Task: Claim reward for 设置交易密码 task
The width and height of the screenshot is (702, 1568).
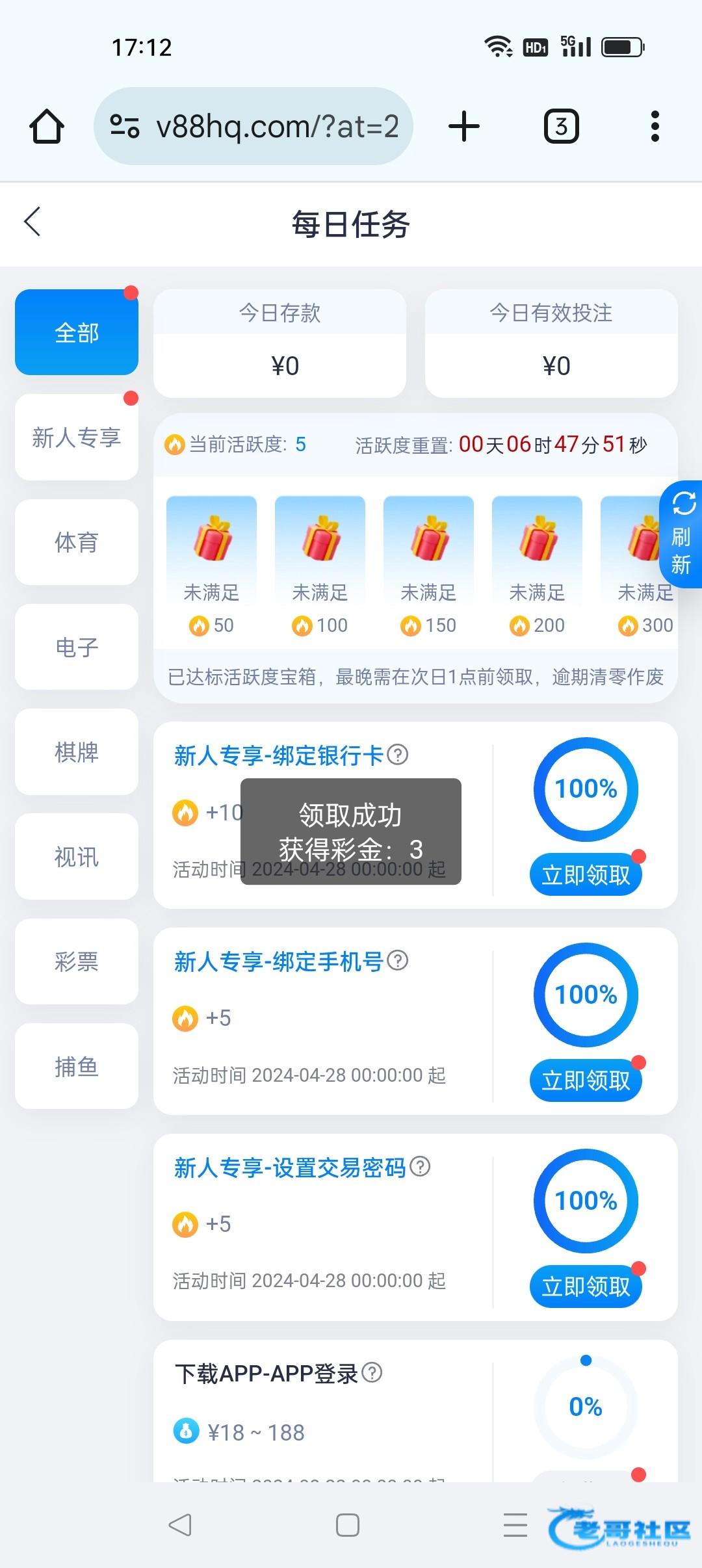Action: [x=586, y=1287]
